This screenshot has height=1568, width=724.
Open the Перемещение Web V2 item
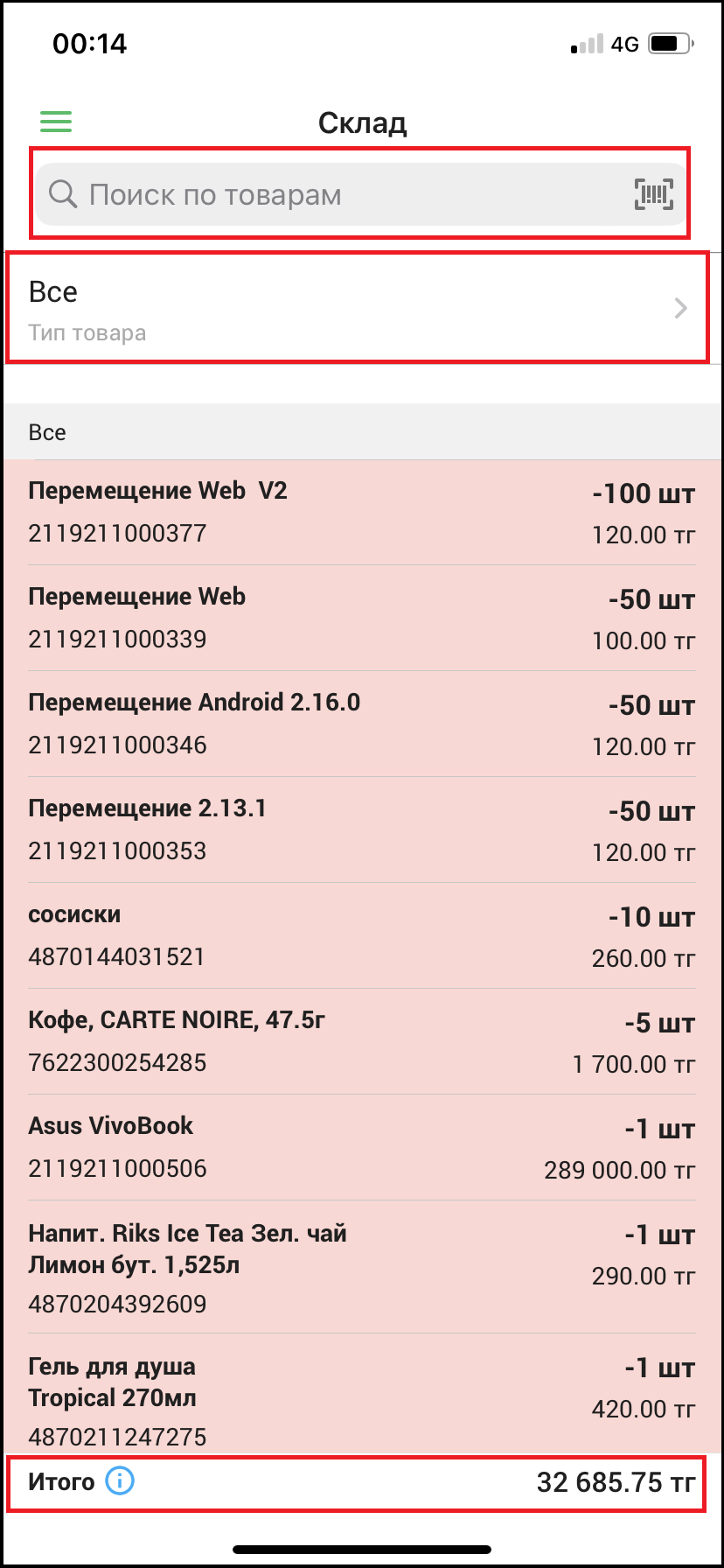coord(361,513)
